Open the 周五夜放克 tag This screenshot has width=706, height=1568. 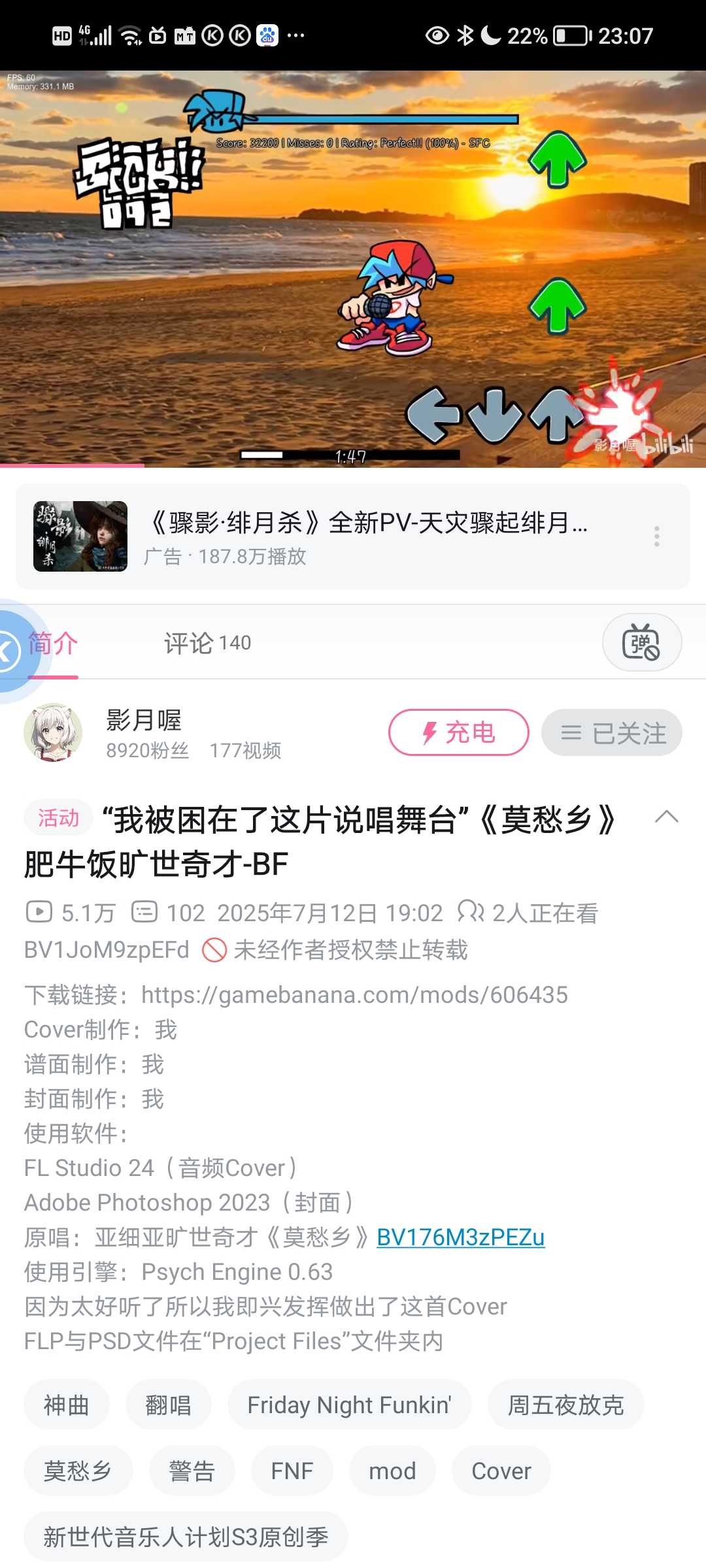coord(565,1405)
